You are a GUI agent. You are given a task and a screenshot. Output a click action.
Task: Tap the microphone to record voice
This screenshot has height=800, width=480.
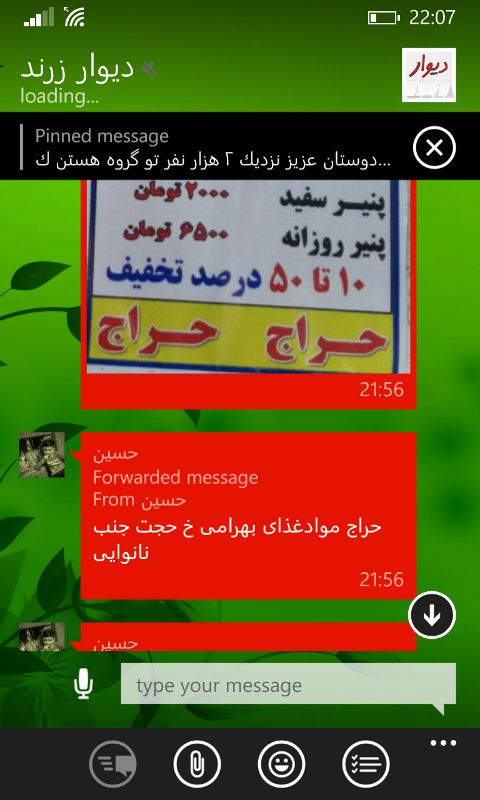[x=83, y=684]
